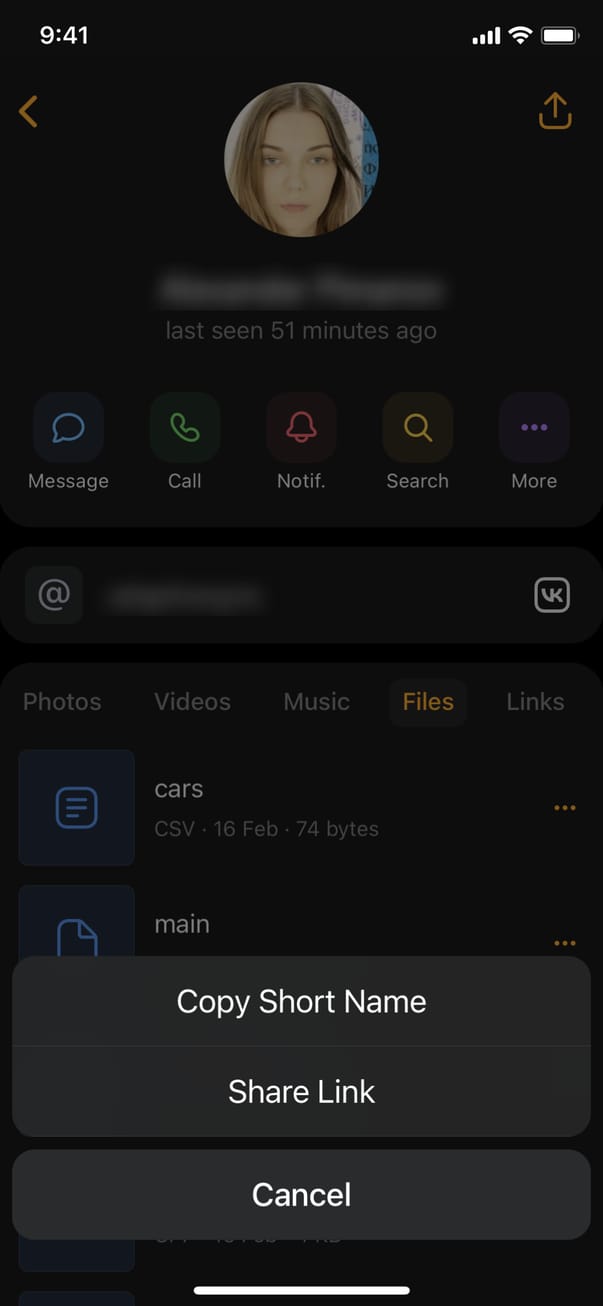Choose Share Link from the action sheet
Image resolution: width=603 pixels, height=1306 pixels.
click(301, 1091)
